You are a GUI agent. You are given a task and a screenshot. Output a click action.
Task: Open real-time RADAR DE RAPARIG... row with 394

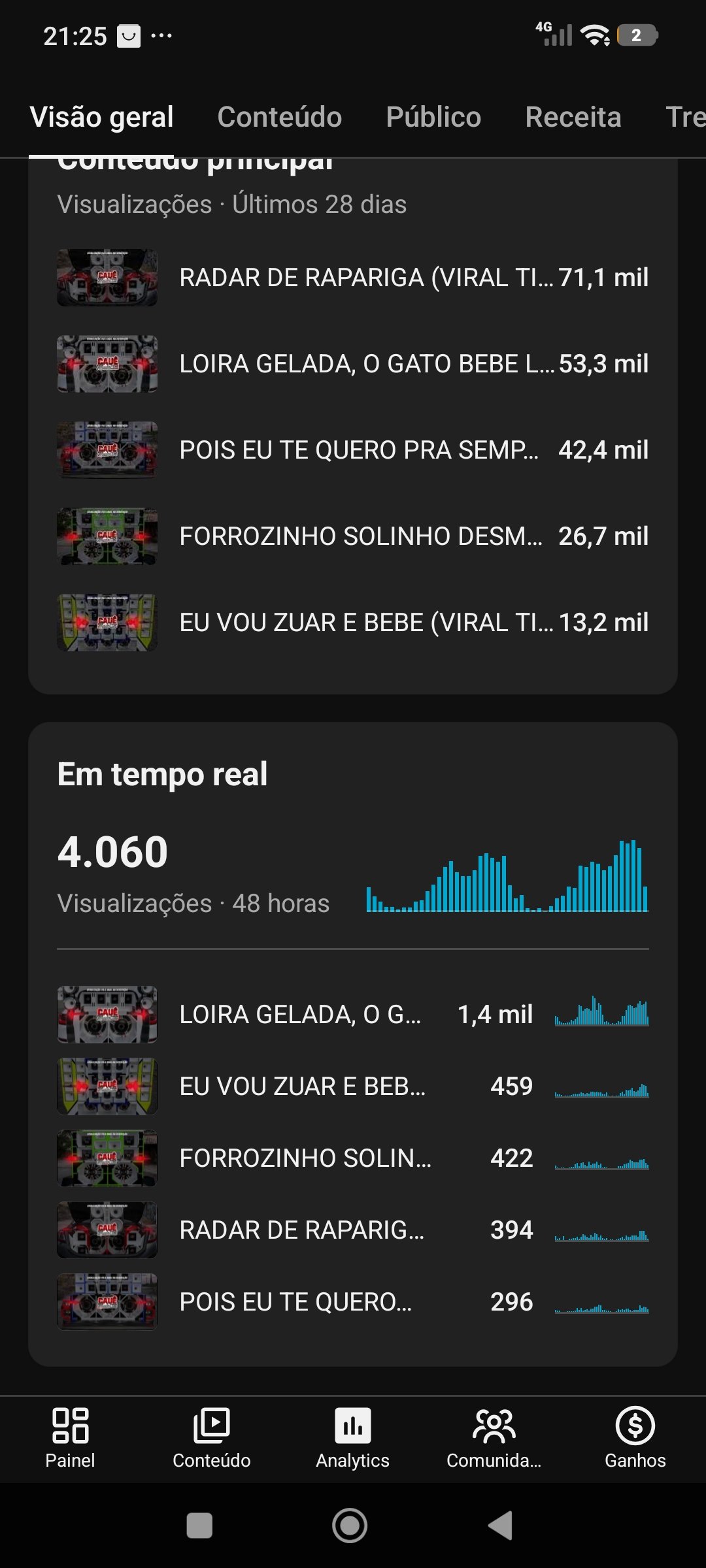pyautogui.click(x=353, y=1230)
